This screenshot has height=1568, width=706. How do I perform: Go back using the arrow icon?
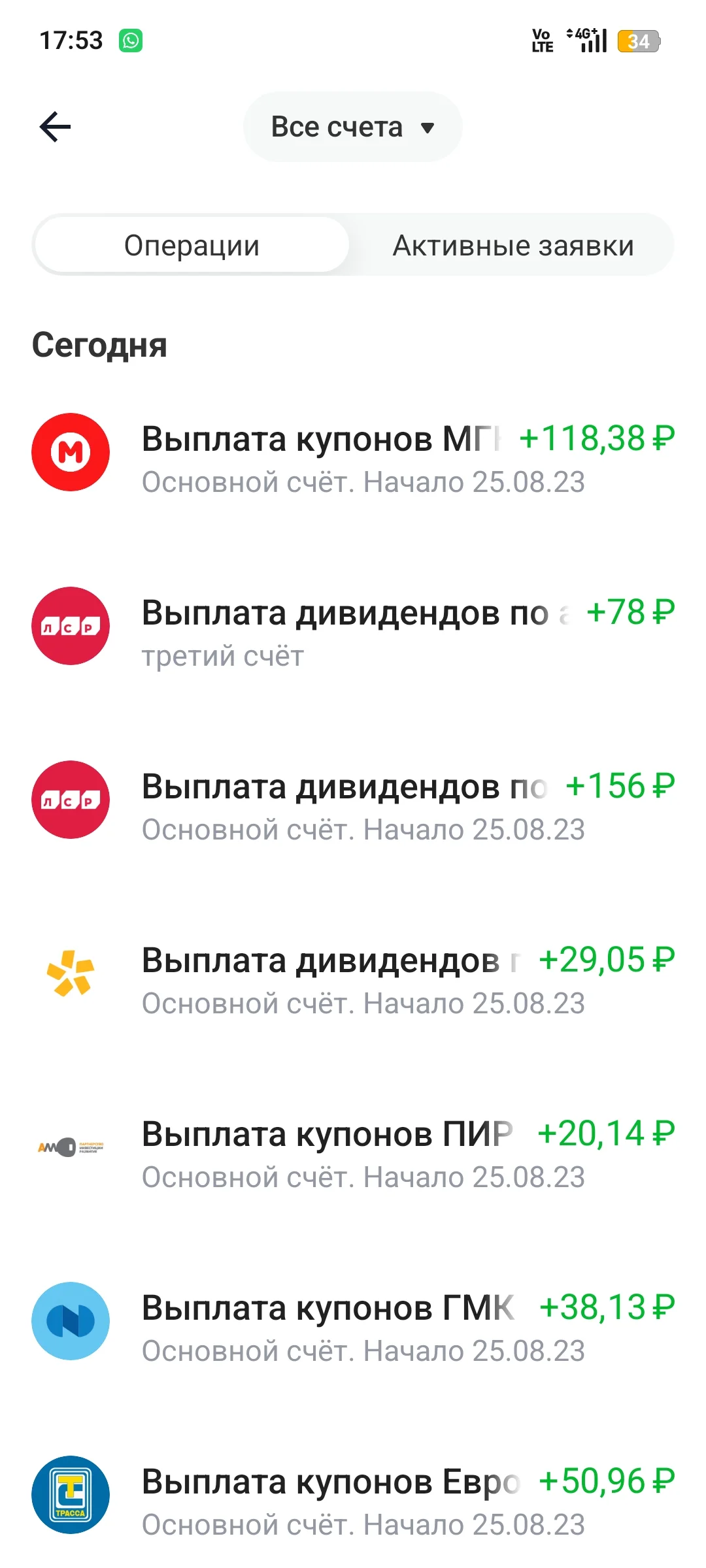pos(56,127)
